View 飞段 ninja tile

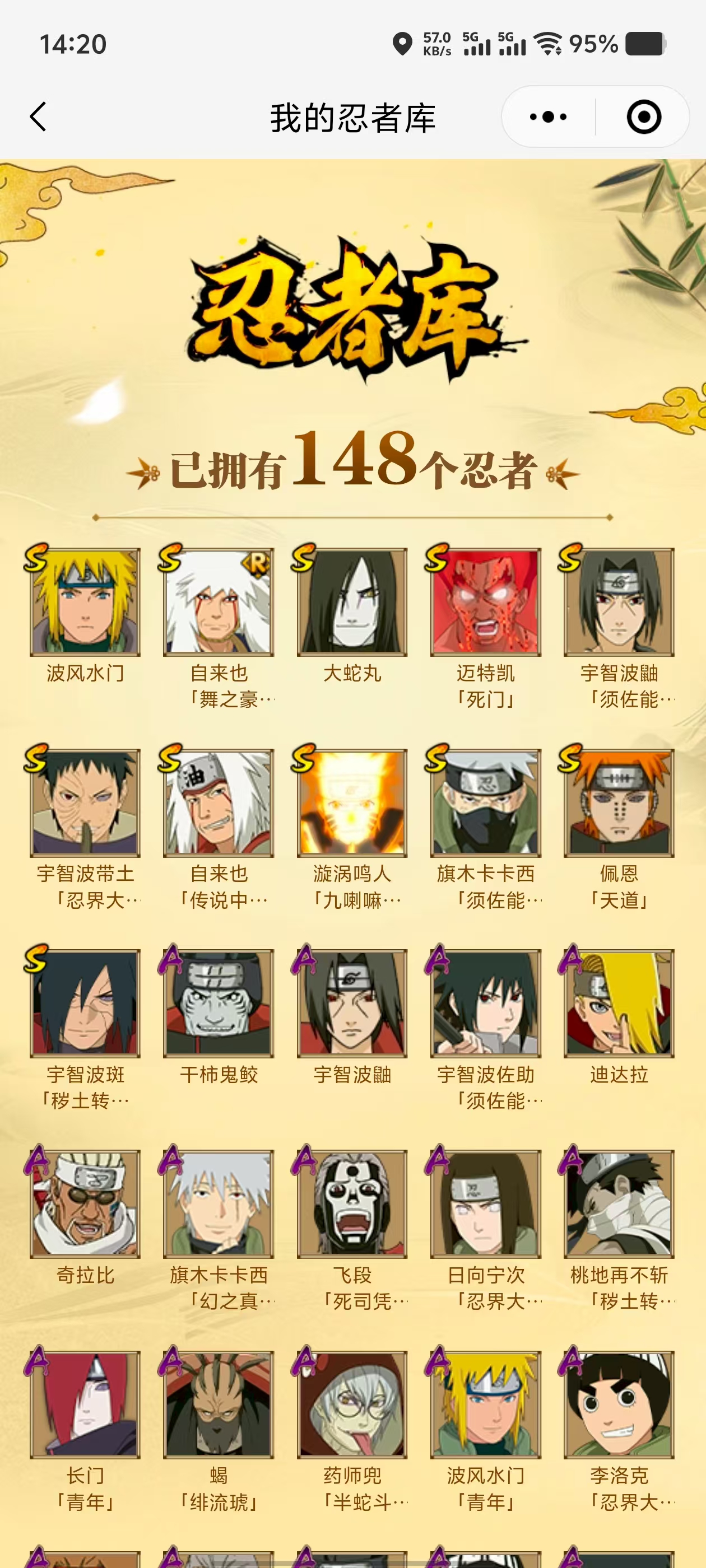coord(352,1203)
